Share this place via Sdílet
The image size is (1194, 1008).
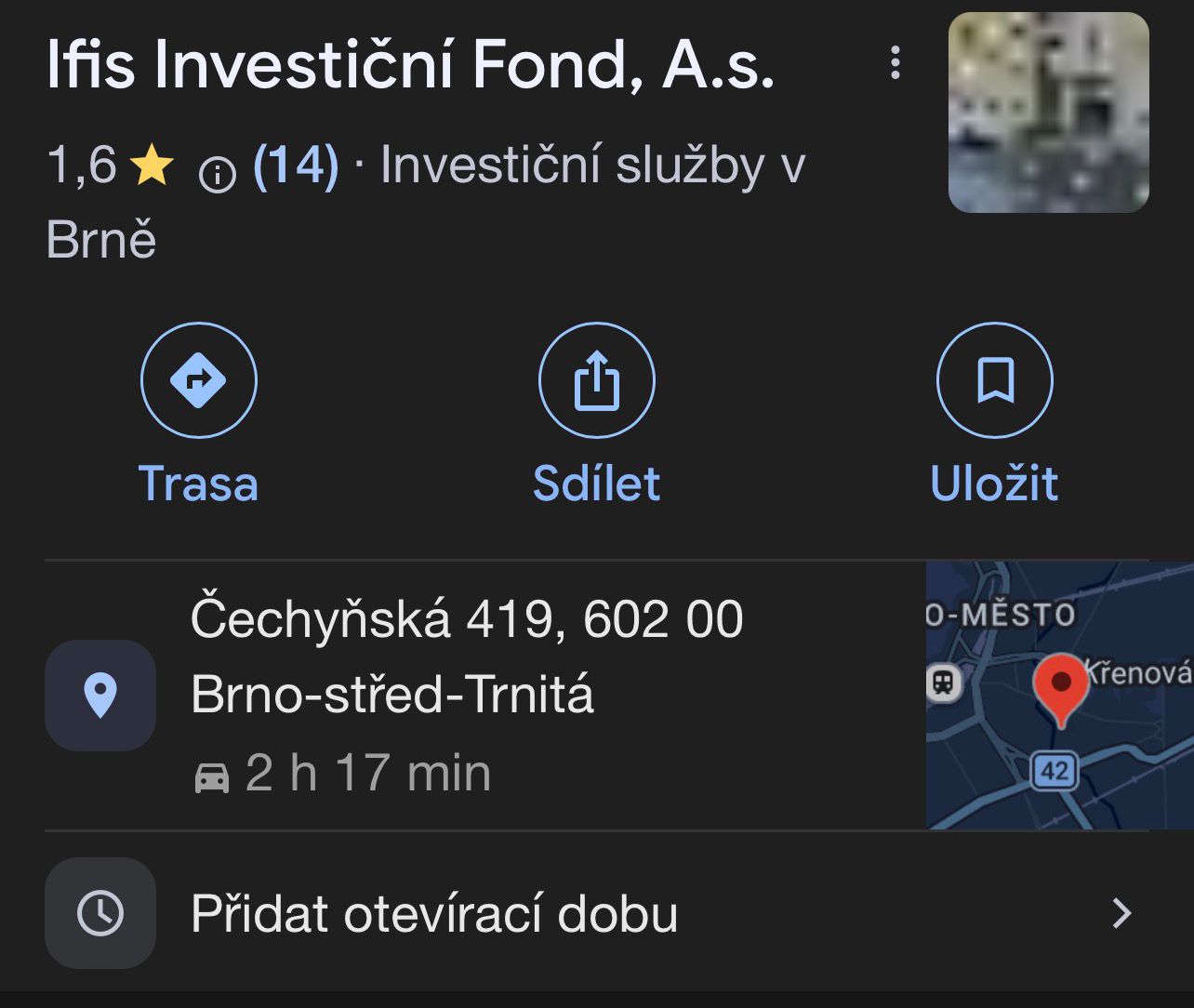pos(596,380)
